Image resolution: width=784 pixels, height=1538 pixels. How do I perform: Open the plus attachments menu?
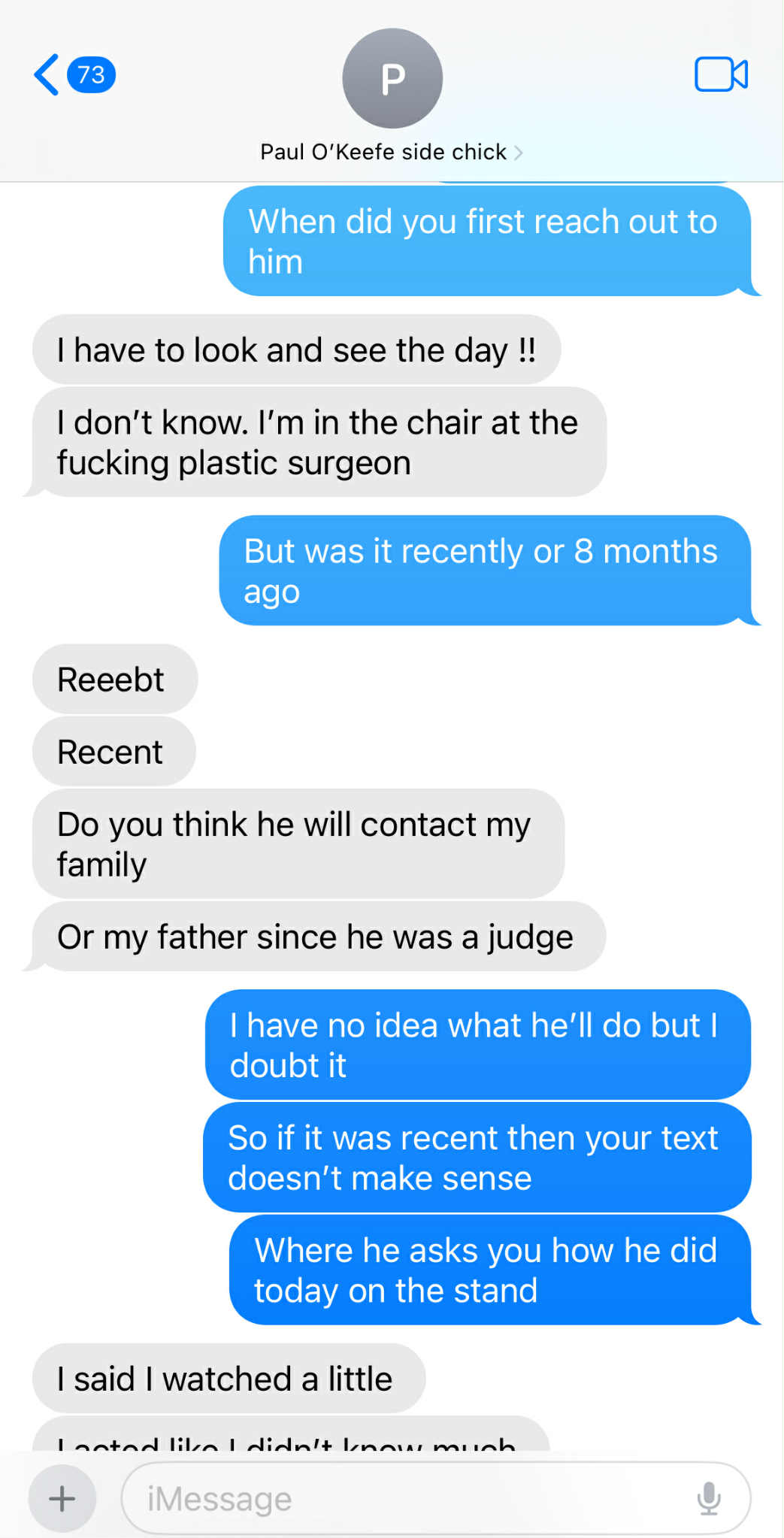62,1498
